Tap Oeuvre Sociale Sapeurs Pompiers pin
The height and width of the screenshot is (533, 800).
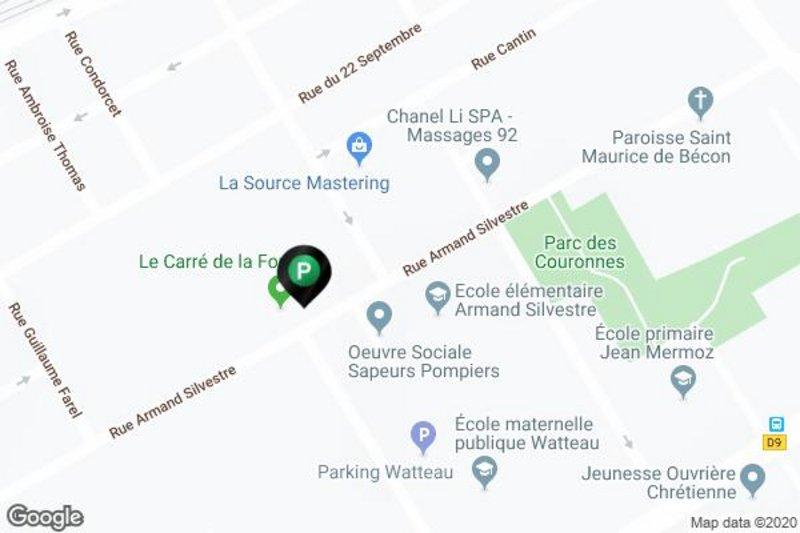[x=378, y=318]
